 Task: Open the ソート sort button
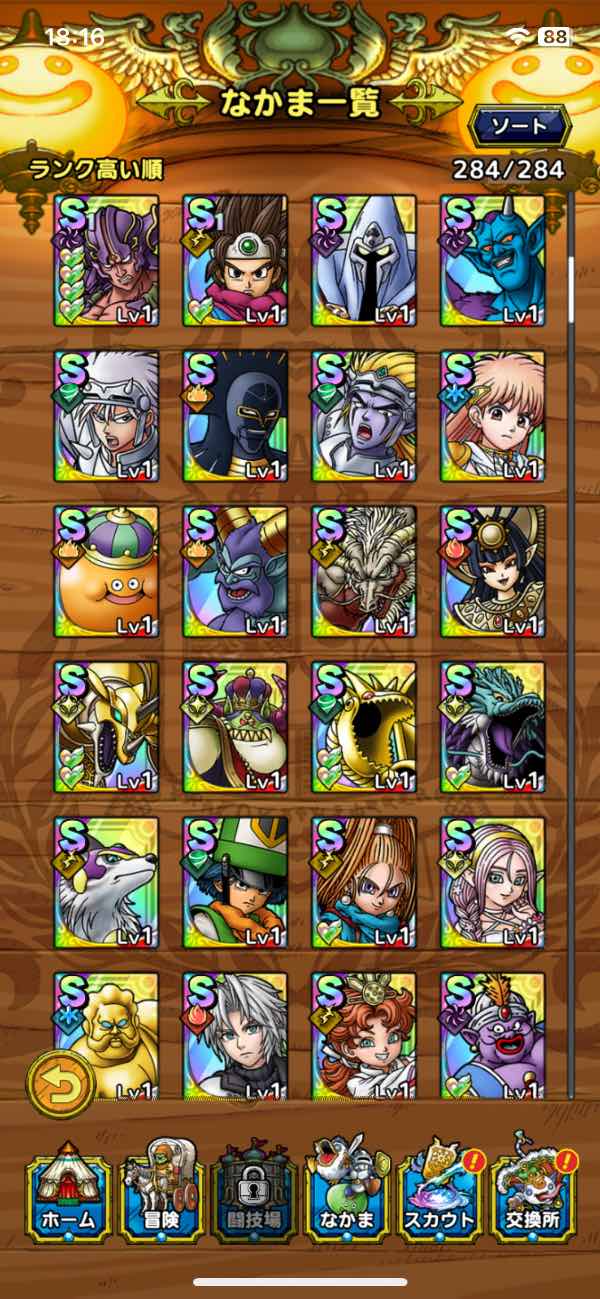(x=519, y=125)
